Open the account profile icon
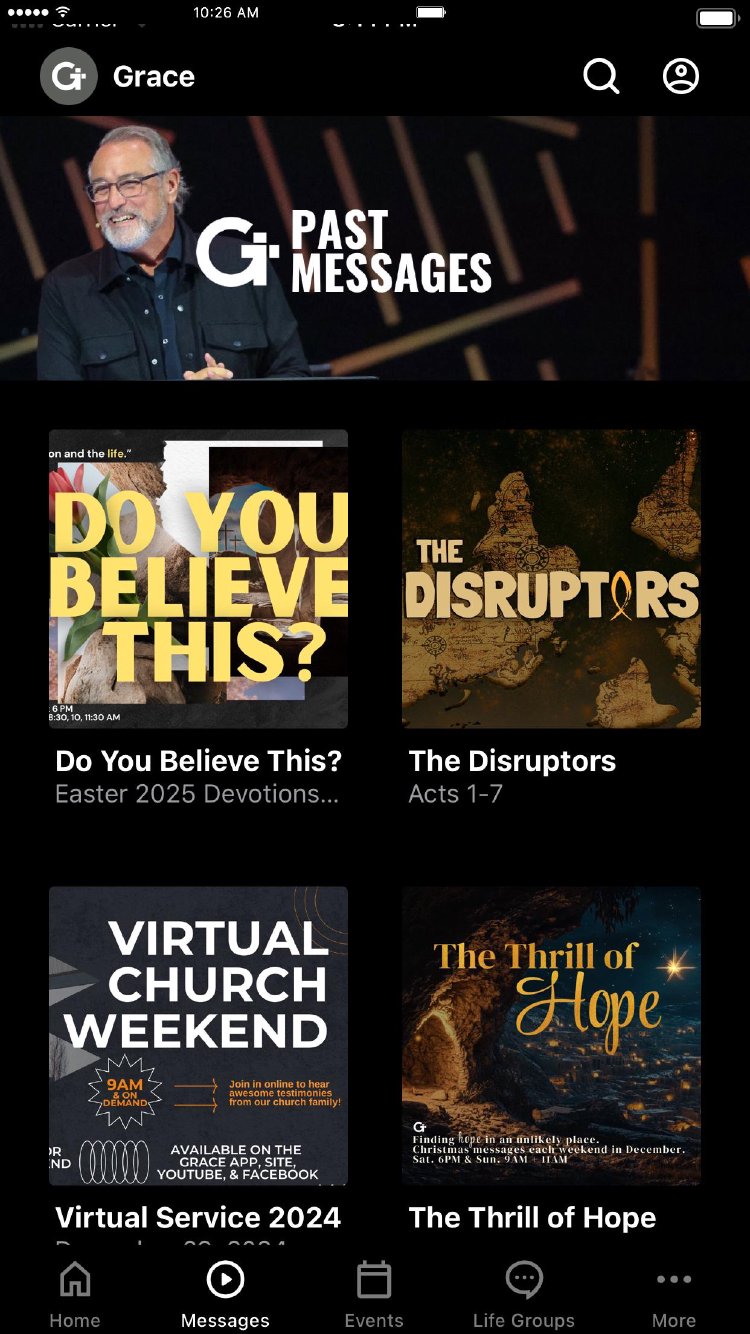Viewport: 750px width, 1334px height. coord(681,76)
